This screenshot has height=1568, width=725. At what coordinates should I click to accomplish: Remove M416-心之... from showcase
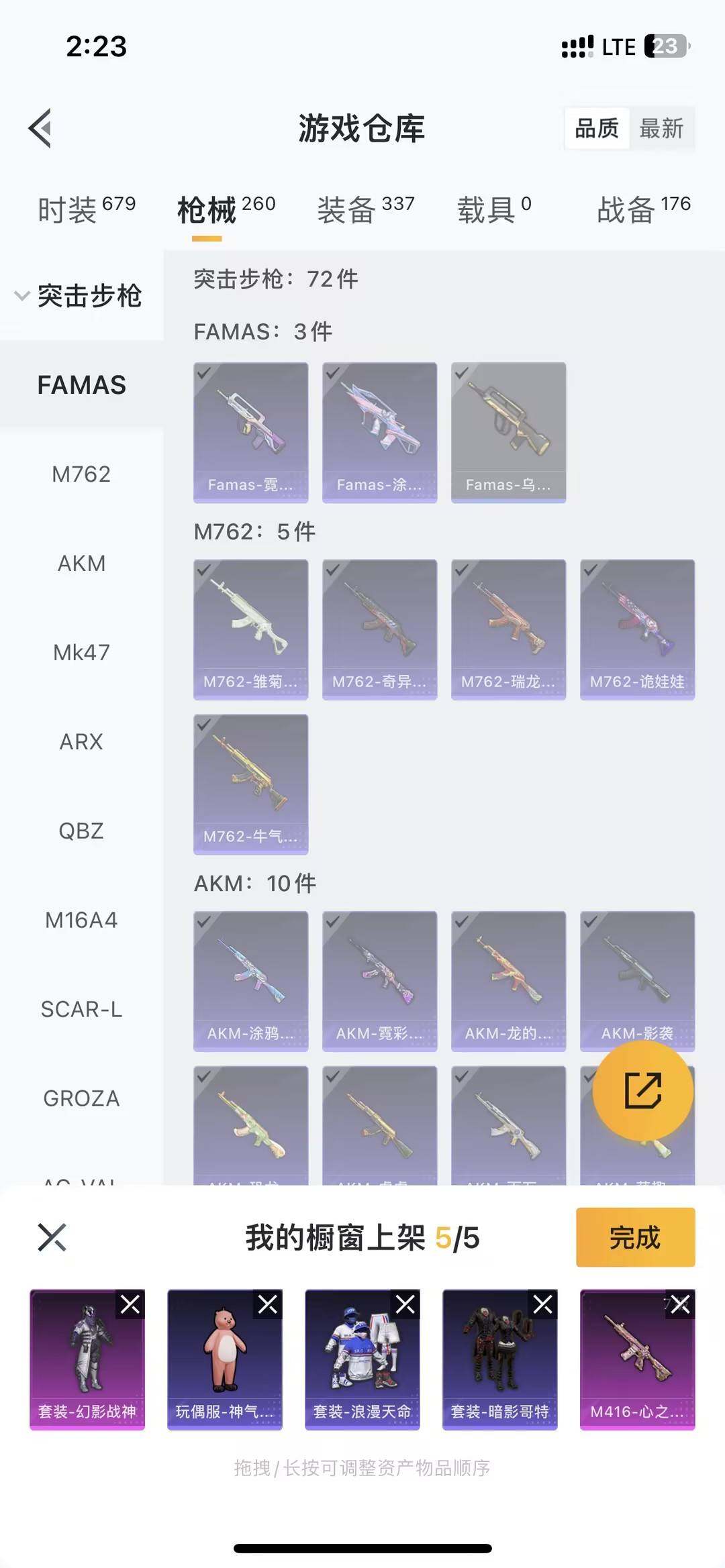pos(680,1304)
